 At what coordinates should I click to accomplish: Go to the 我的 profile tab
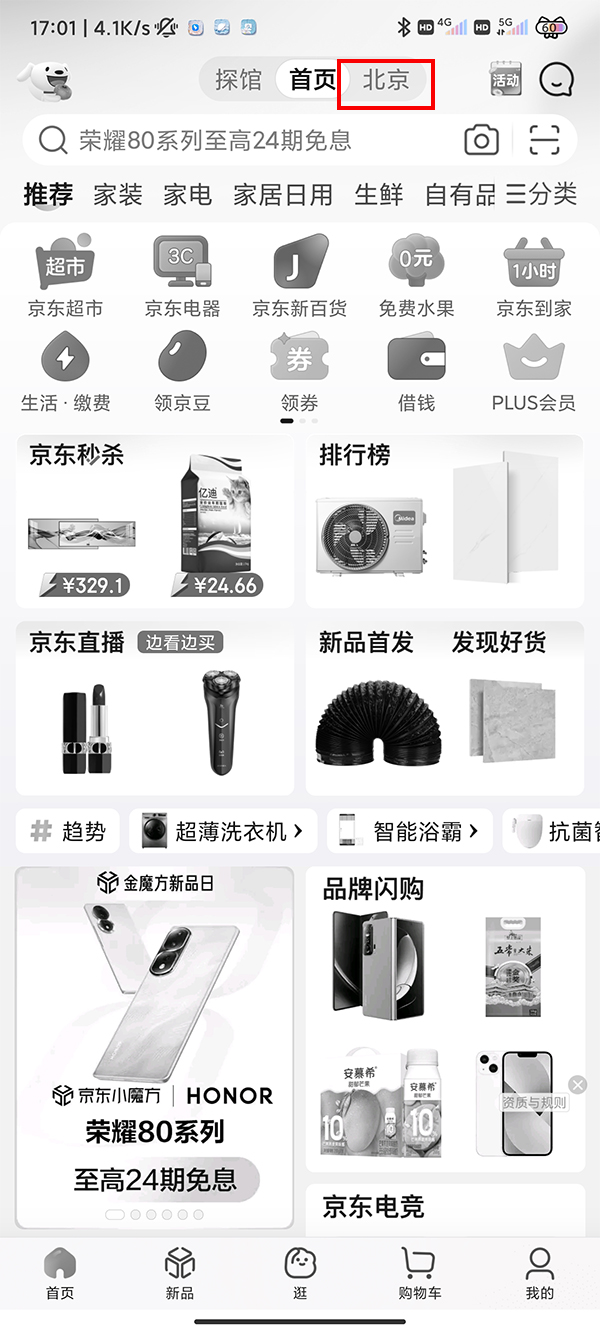coord(539,1272)
